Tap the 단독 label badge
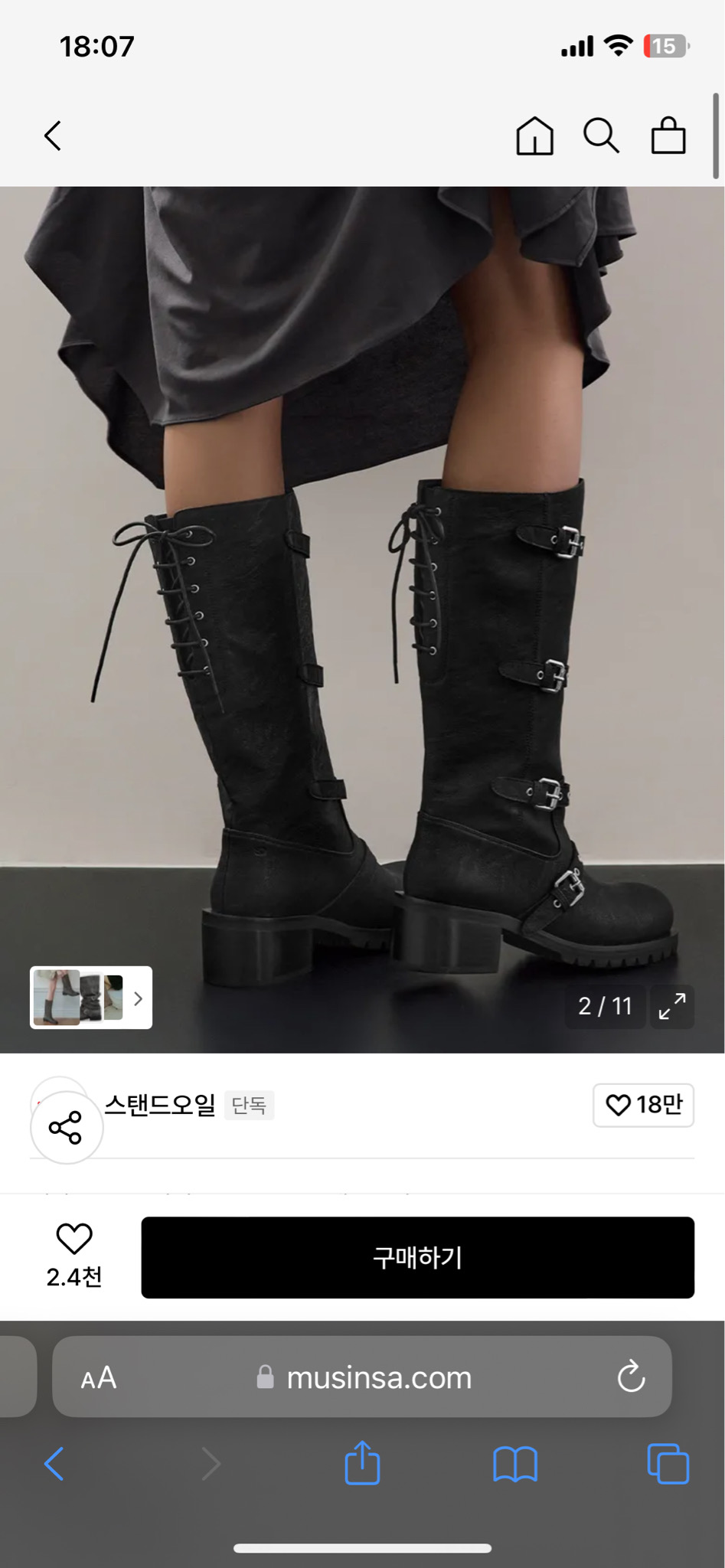Screen dimensions: 725x1568 249,1106
